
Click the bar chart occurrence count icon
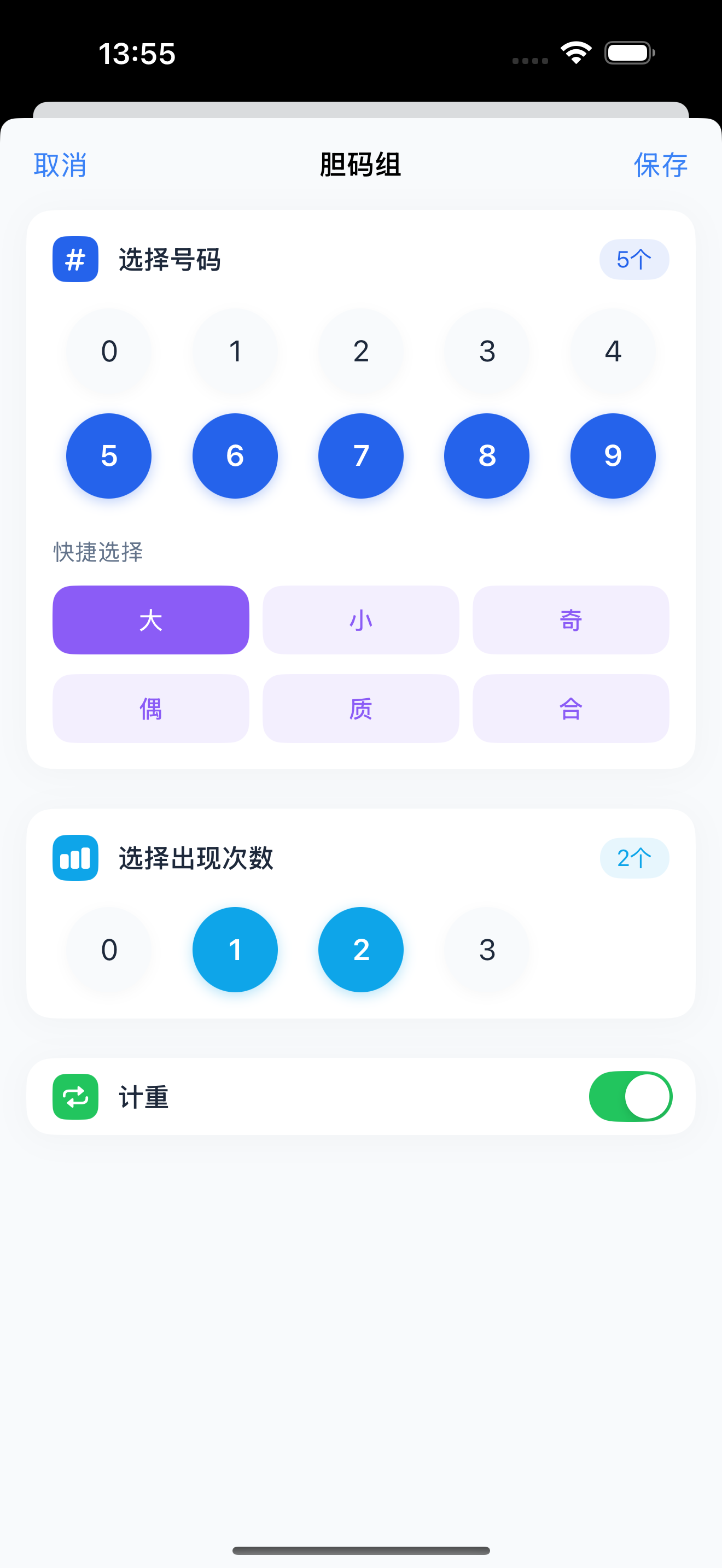click(x=75, y=858)
